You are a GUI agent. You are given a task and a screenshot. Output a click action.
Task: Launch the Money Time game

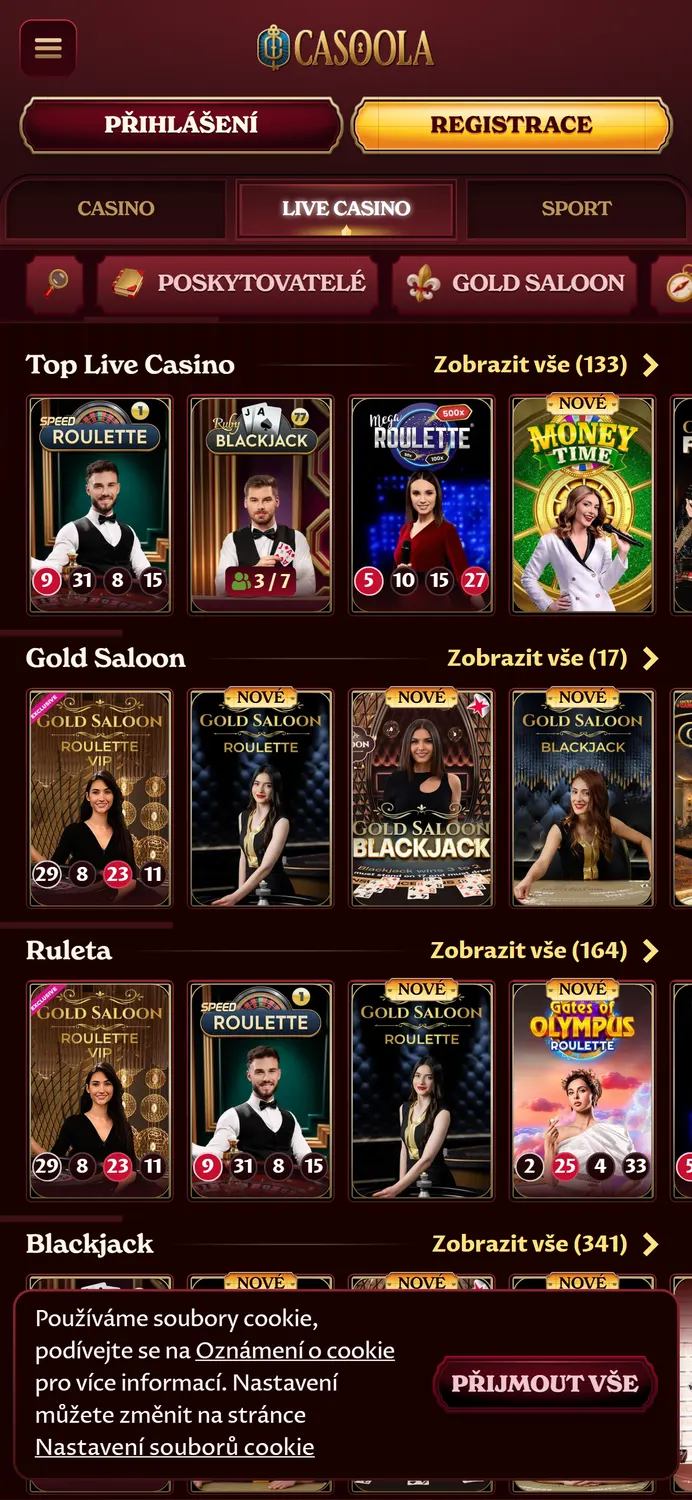[582, 505]
